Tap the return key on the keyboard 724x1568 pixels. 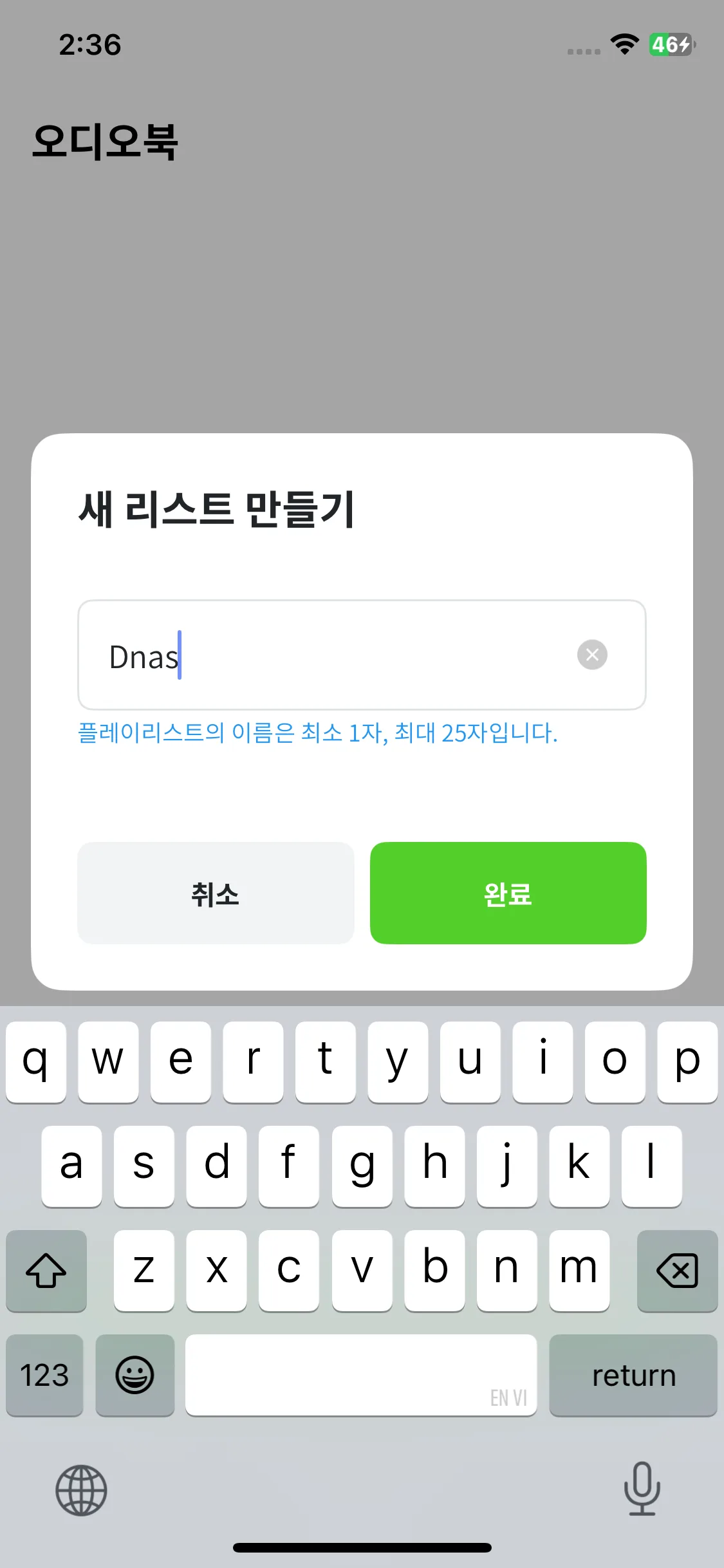click(x=633, y=1375)
